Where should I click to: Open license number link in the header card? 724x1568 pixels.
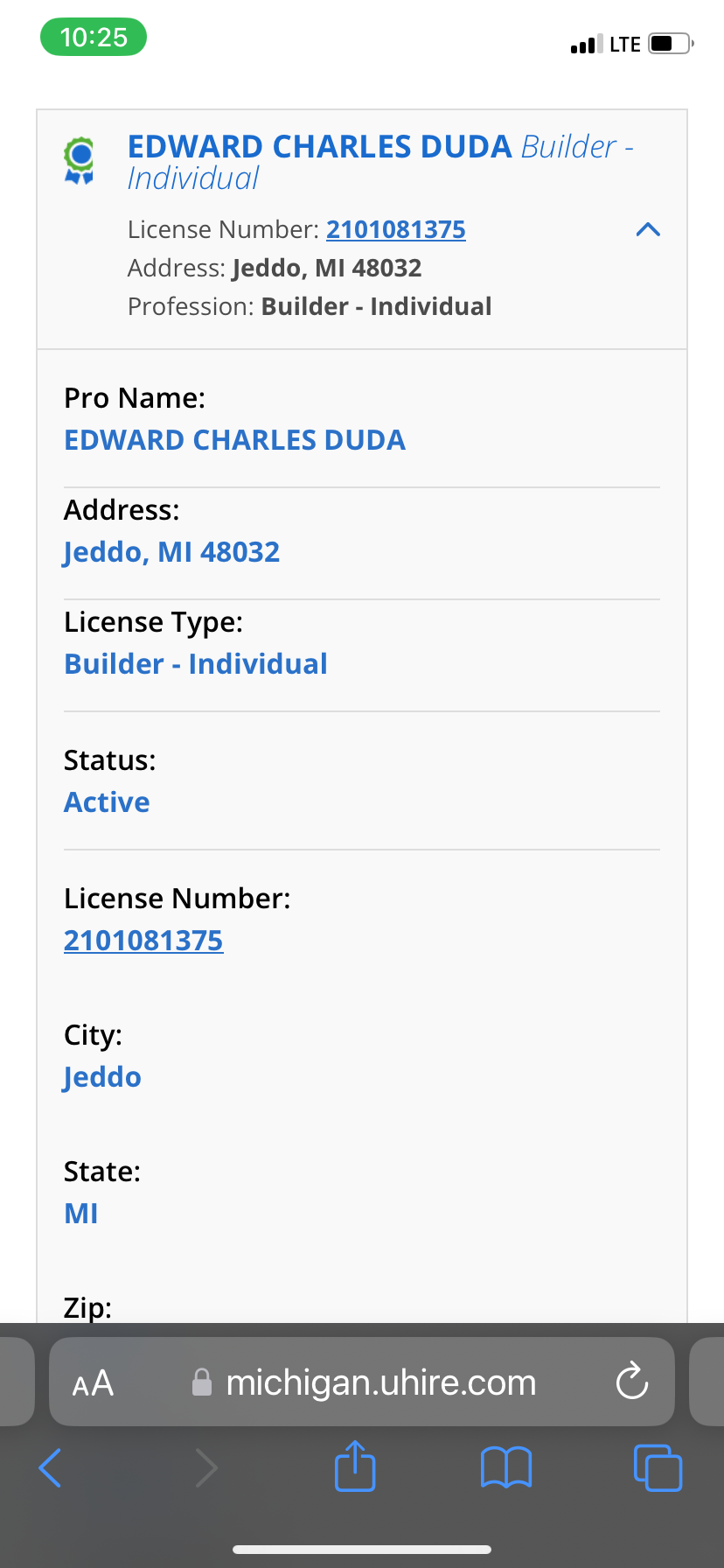pos(395,230)
